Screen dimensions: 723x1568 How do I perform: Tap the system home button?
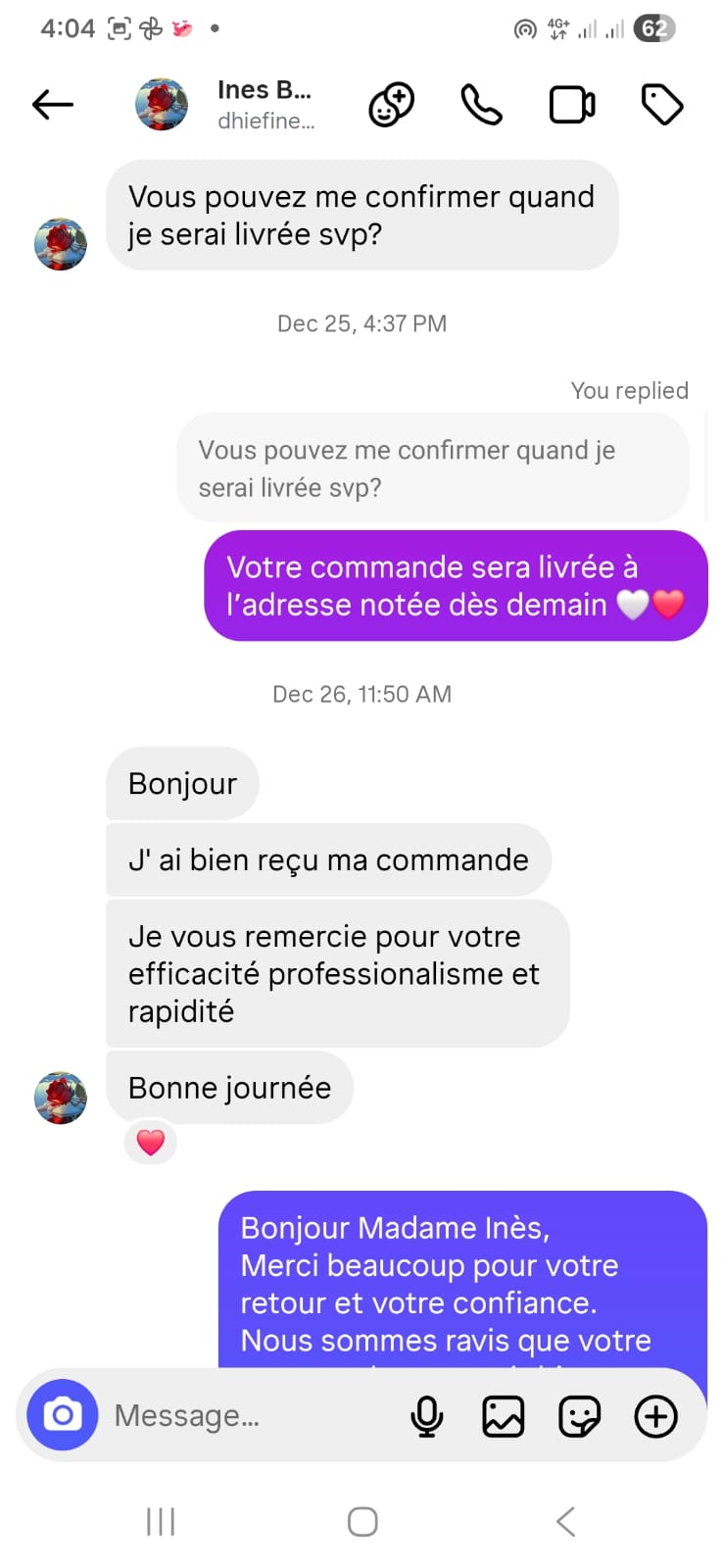point(362,1521)
